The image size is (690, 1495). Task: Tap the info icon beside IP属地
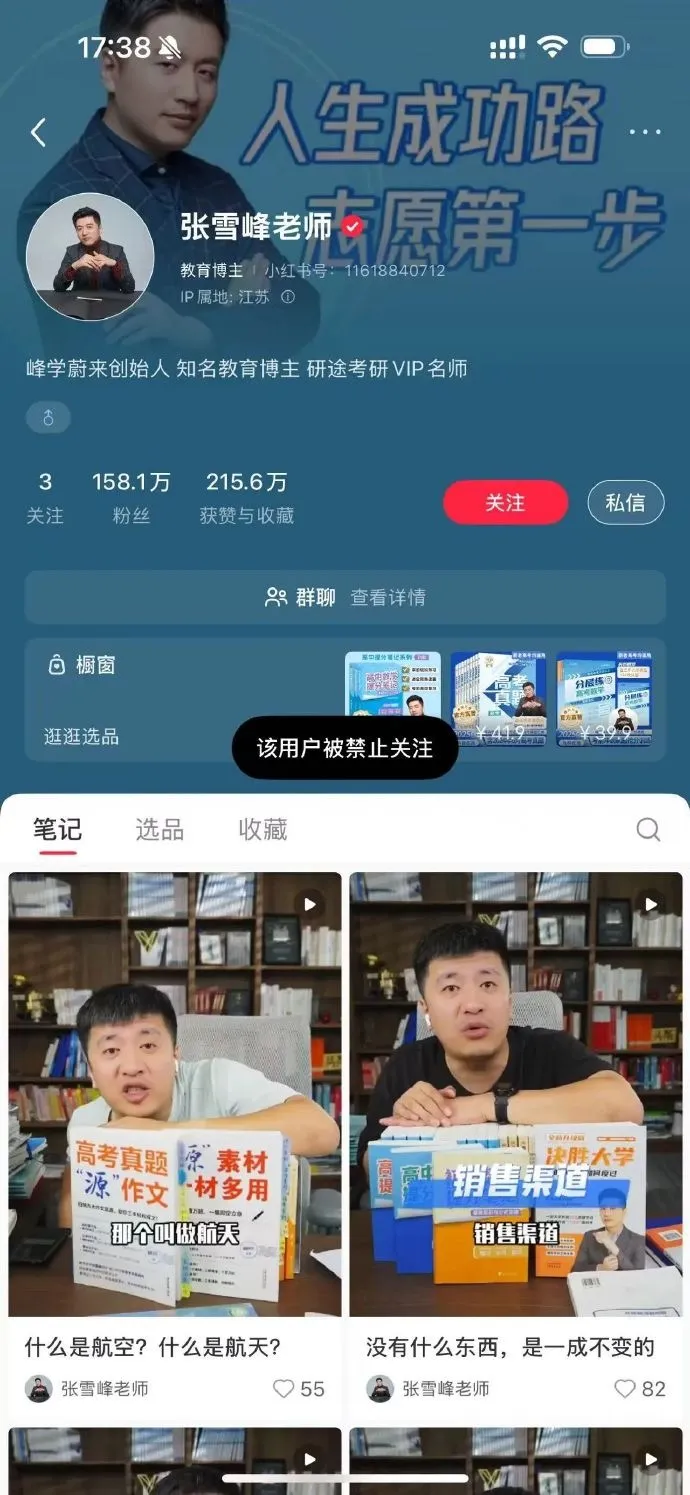tap(288, 297)
